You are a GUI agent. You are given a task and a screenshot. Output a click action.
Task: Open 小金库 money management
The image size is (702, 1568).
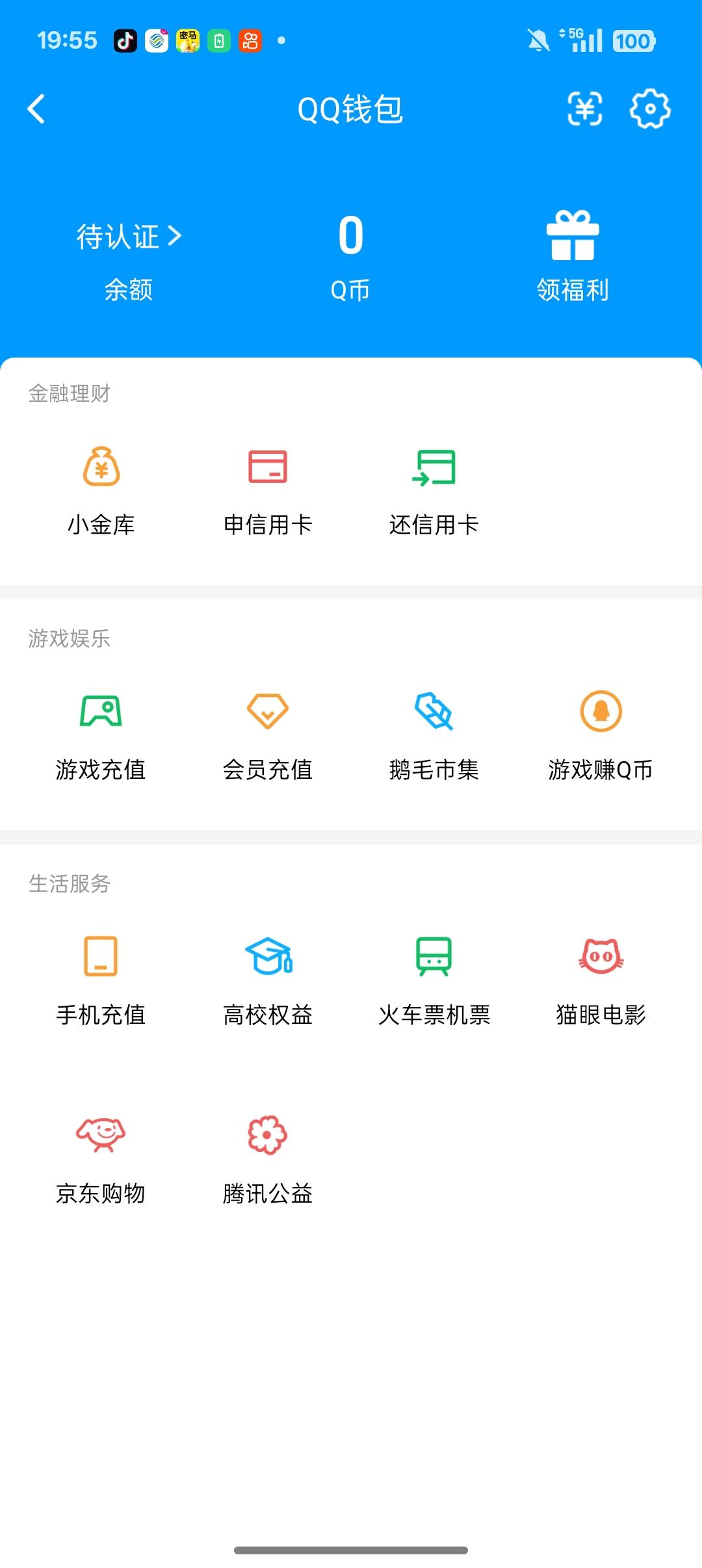click(101, 492)
